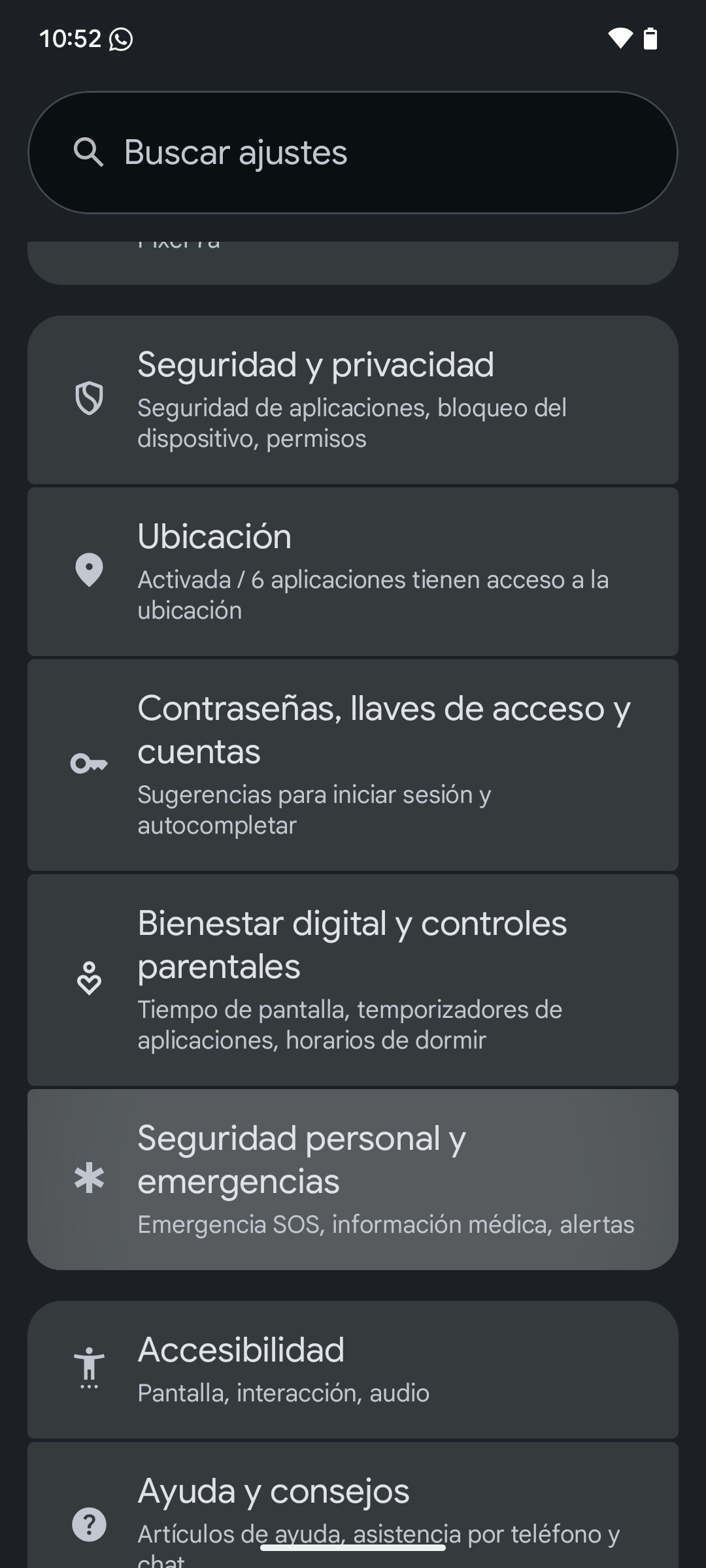Viewport: 706px width, 1568px height.
Task: Tap the location pin icon next to Ubicación
Action: (89, 570)
